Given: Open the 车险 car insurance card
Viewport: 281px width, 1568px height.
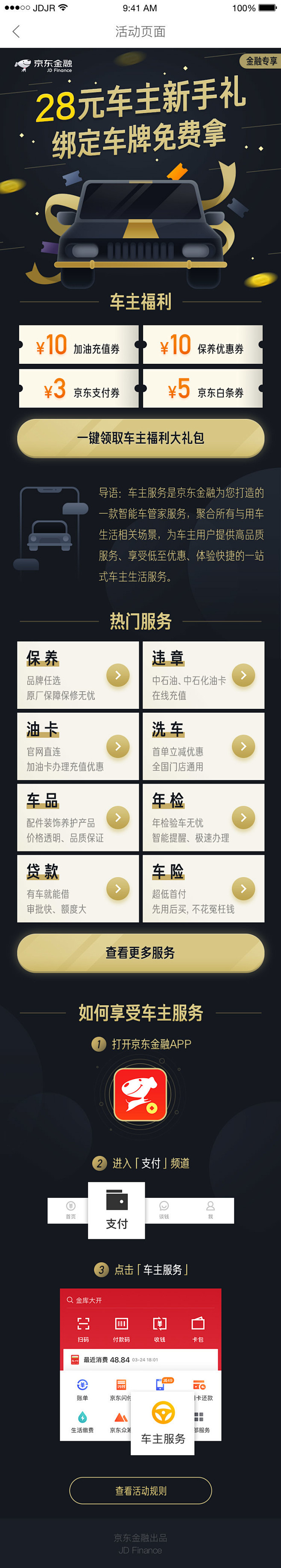Looking at the screenshot, I should (x=203, y=889).
